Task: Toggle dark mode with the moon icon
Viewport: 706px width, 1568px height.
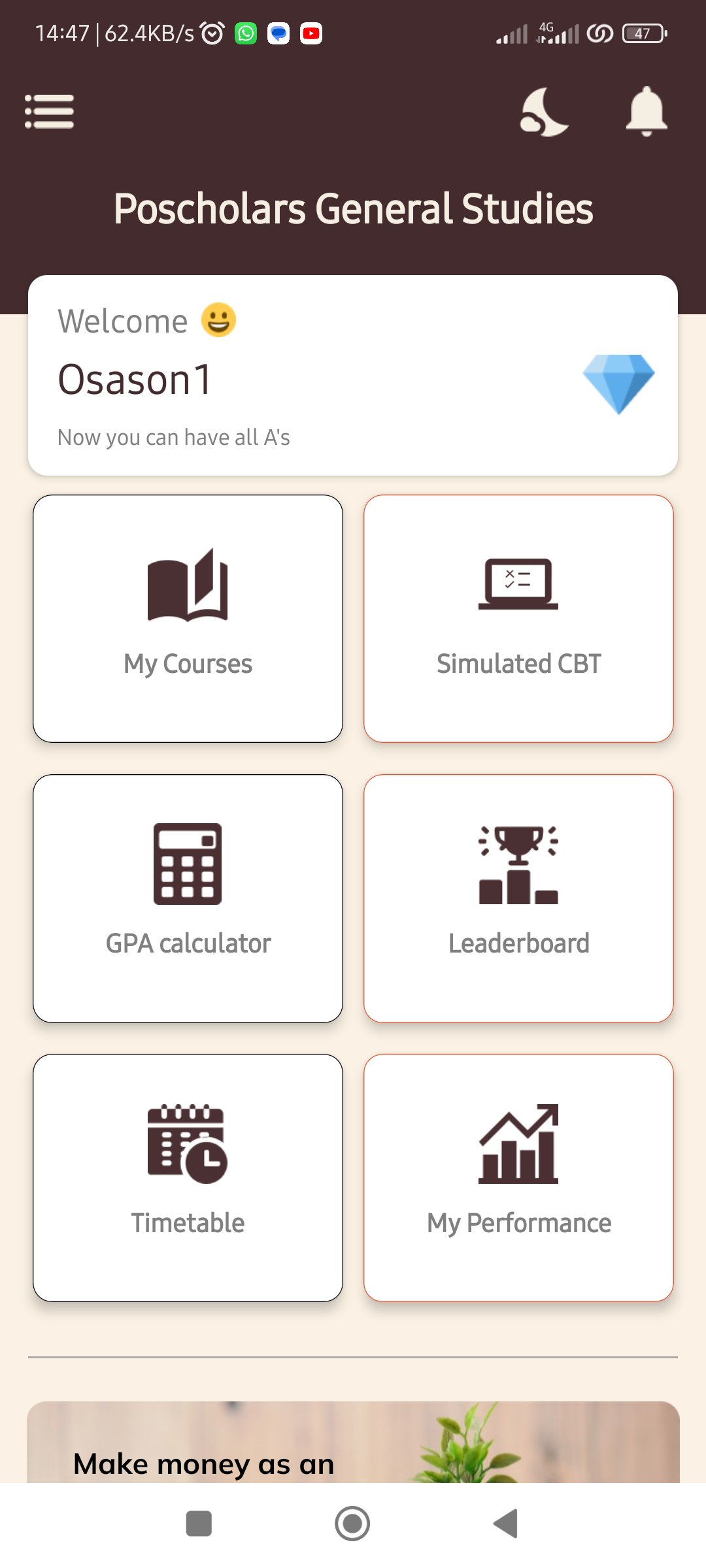Action: click(543, 112)
